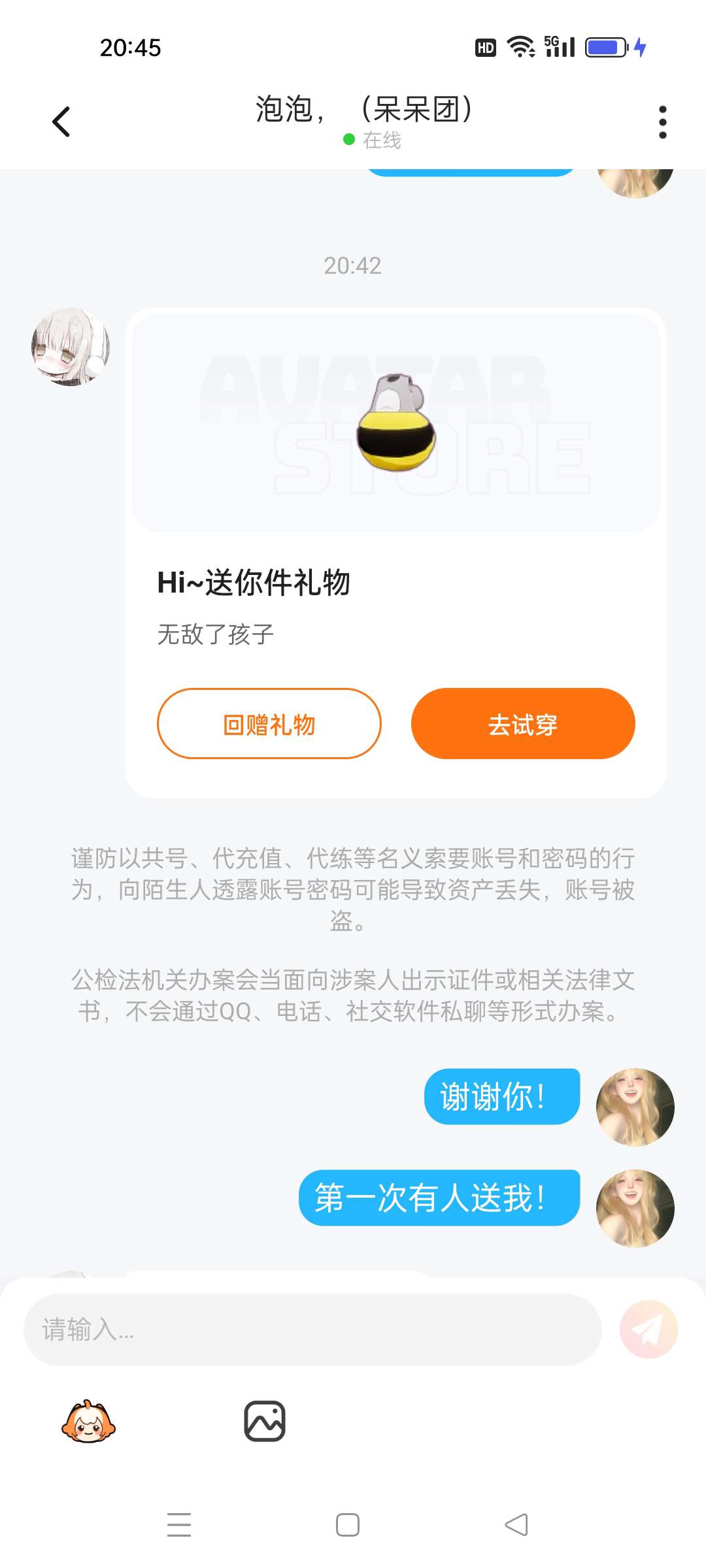Open my avatar beside 谢谢你！
Screen dimensions: 706x1568
click(x=635, y=1107)
